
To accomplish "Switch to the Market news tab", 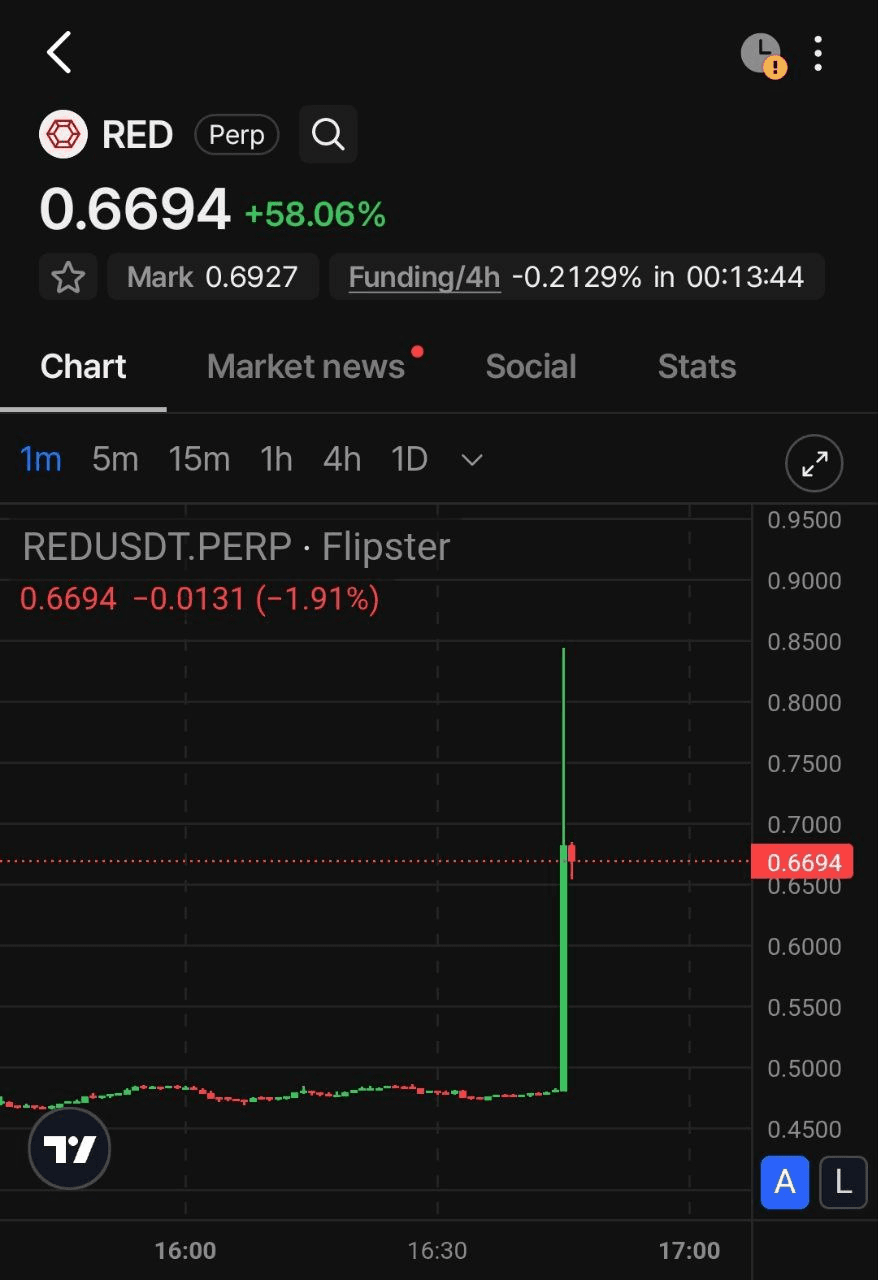I will pyautogui.click(x=306, y=367).
